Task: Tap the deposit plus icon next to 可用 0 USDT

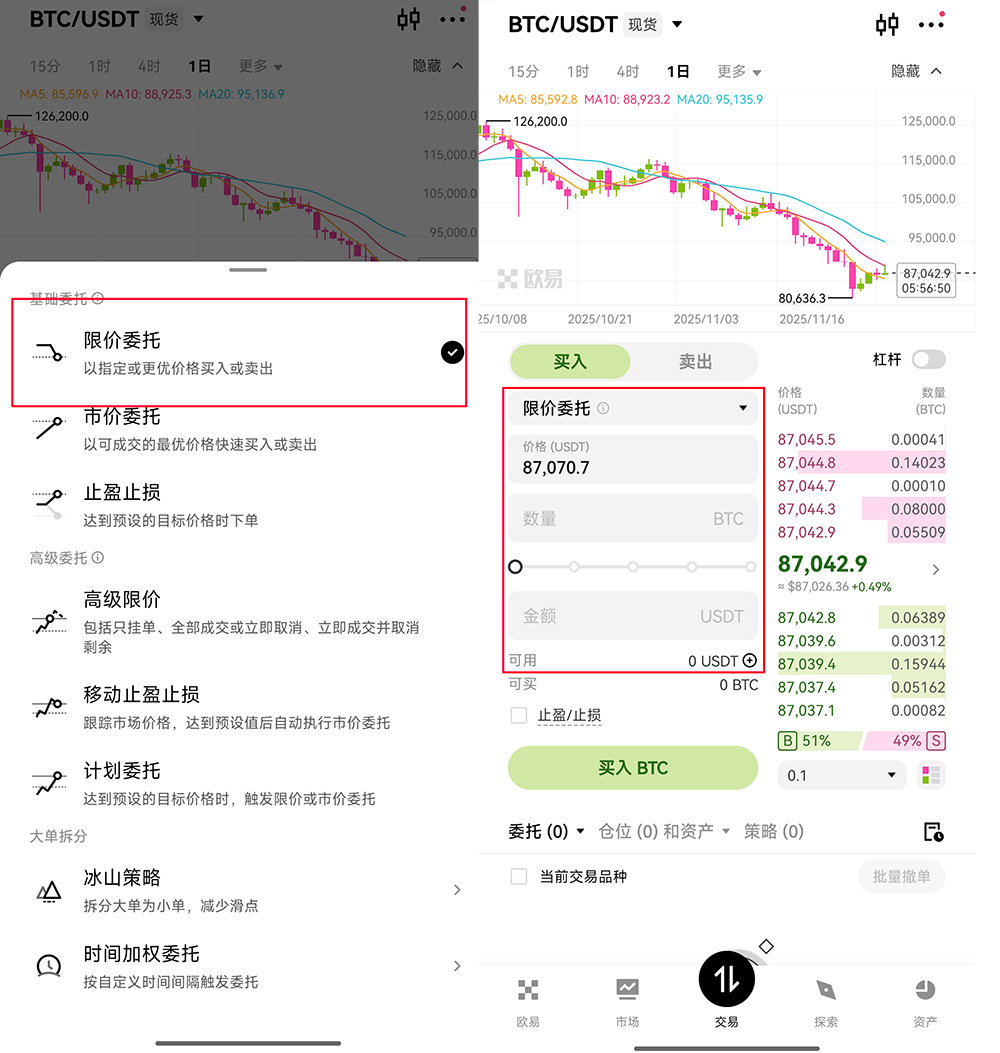Action: point(751,660)
